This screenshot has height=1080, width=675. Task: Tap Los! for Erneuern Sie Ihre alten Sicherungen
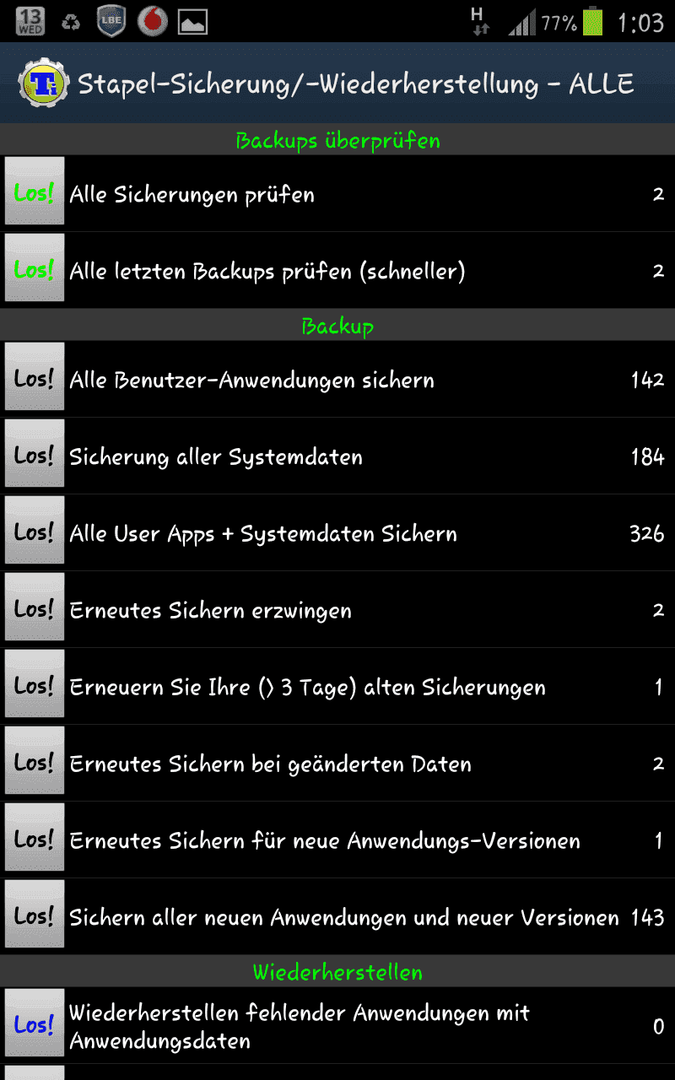(34, 685)
